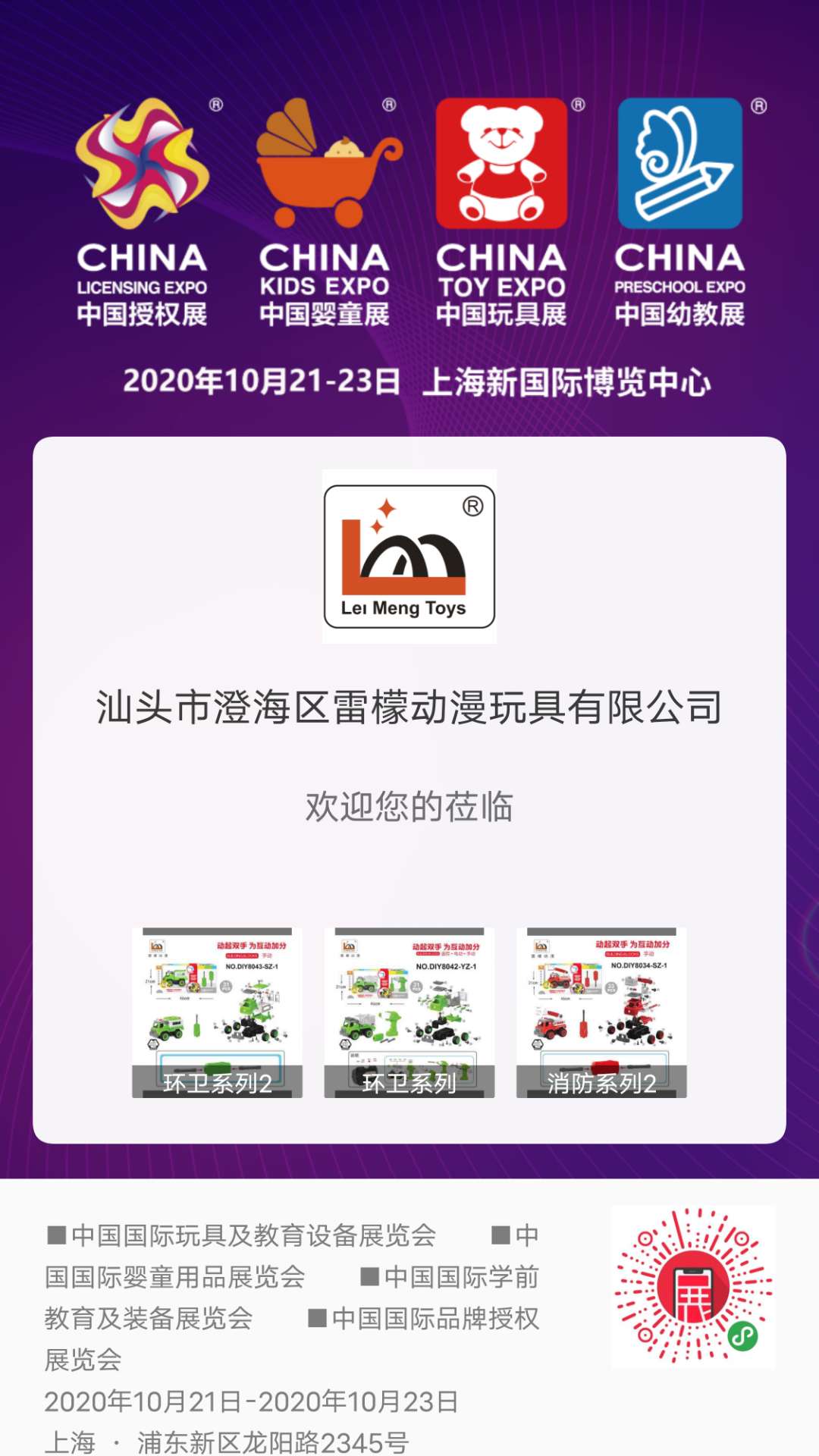View the 环卫系列 product tile
Image resolution: width=819 pixels, height=1456 pixels.
pos(409,1012)
